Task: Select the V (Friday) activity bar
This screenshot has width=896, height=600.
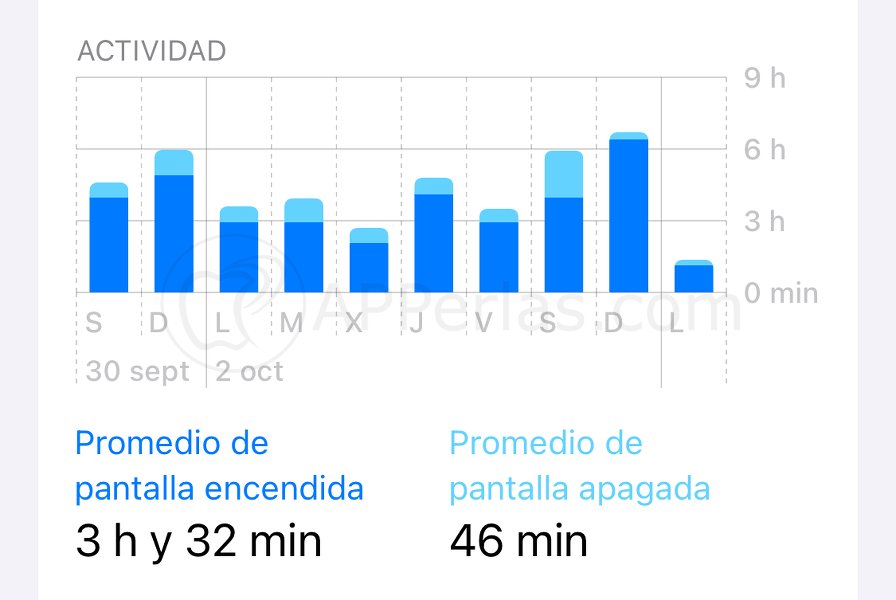Action: click(x=499, y=252)
